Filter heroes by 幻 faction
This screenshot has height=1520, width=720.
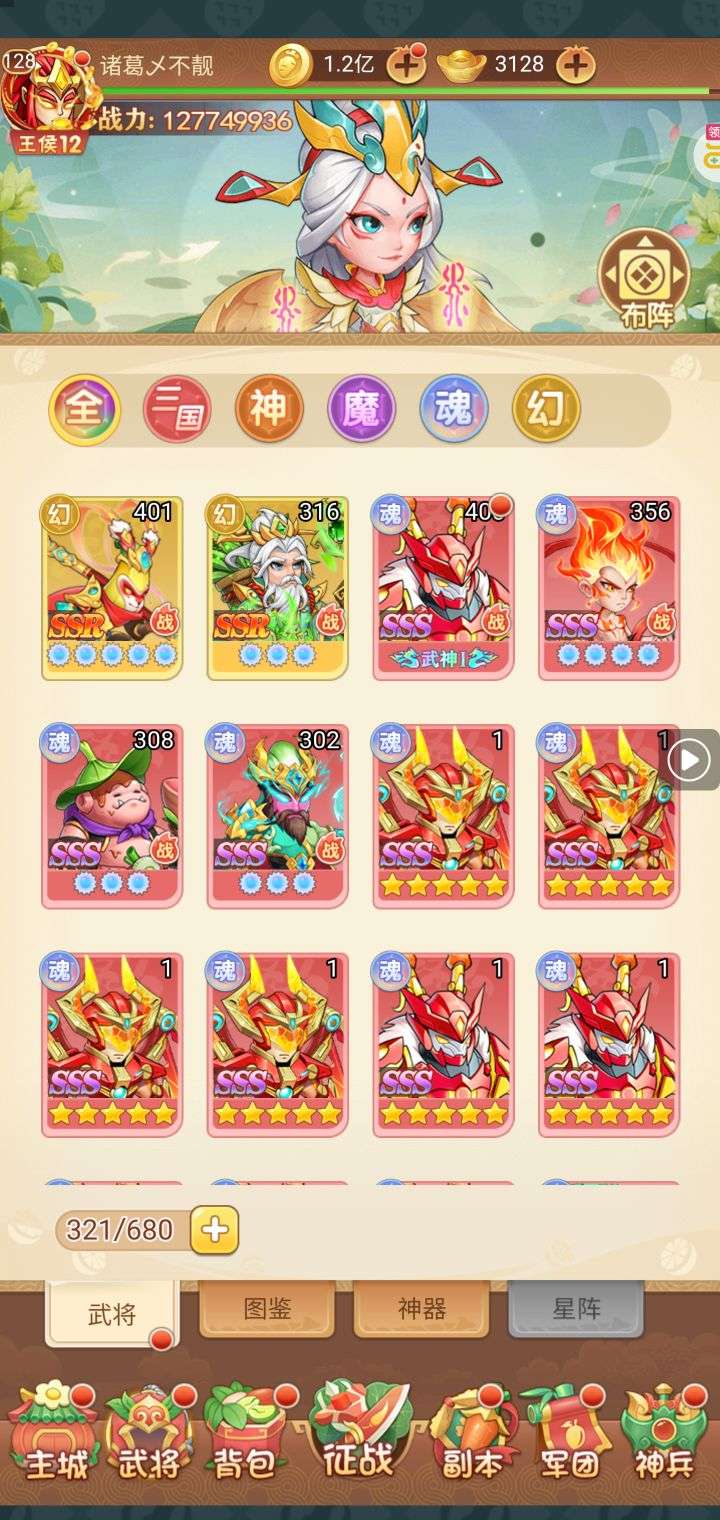coord(546,409)
